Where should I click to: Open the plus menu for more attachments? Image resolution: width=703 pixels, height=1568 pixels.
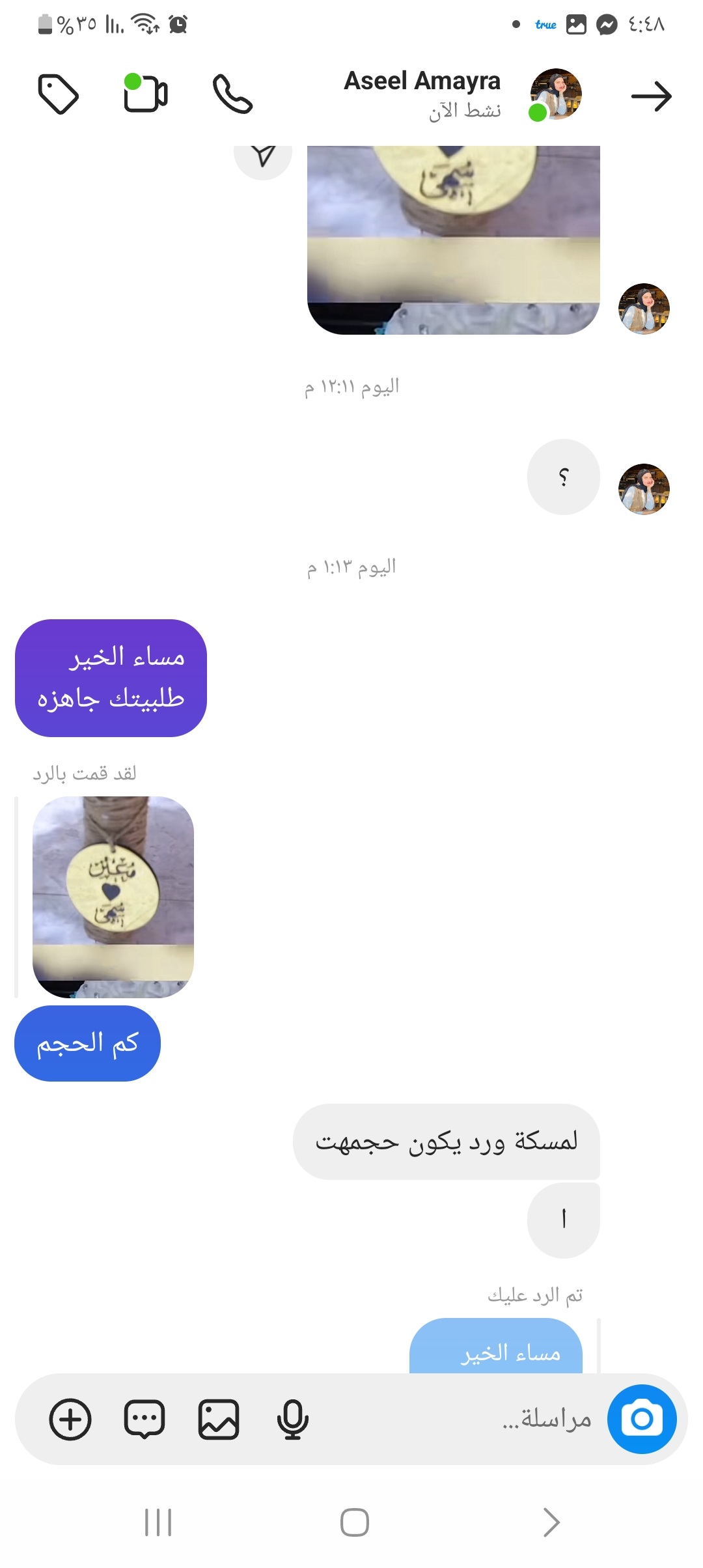pos(70,1419)
